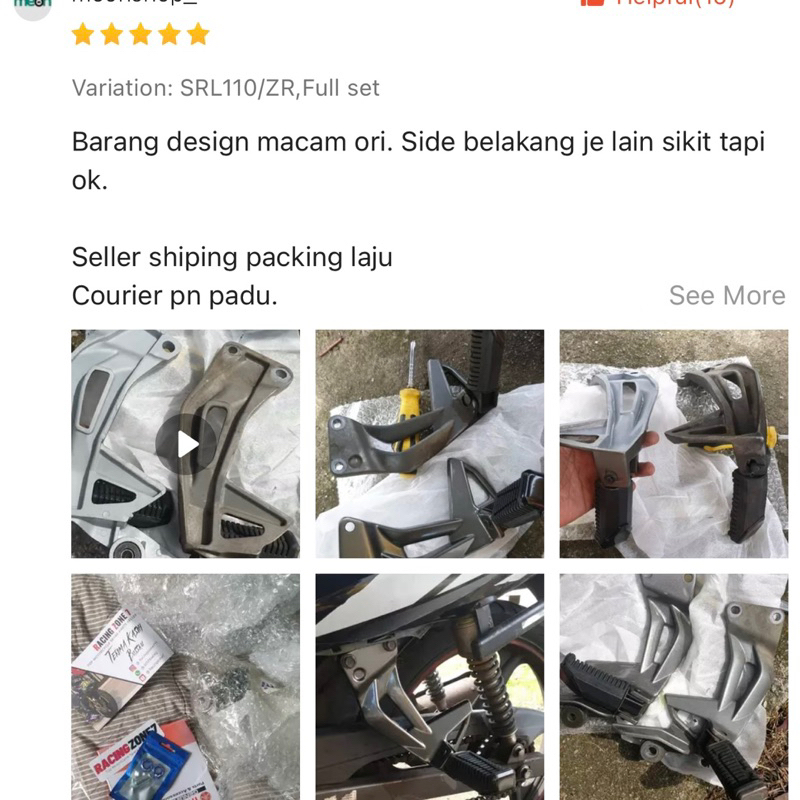800x800 pixels.
Task: View the photo of the footrest mounted on the motorcycle
Action: coord(430,687)
